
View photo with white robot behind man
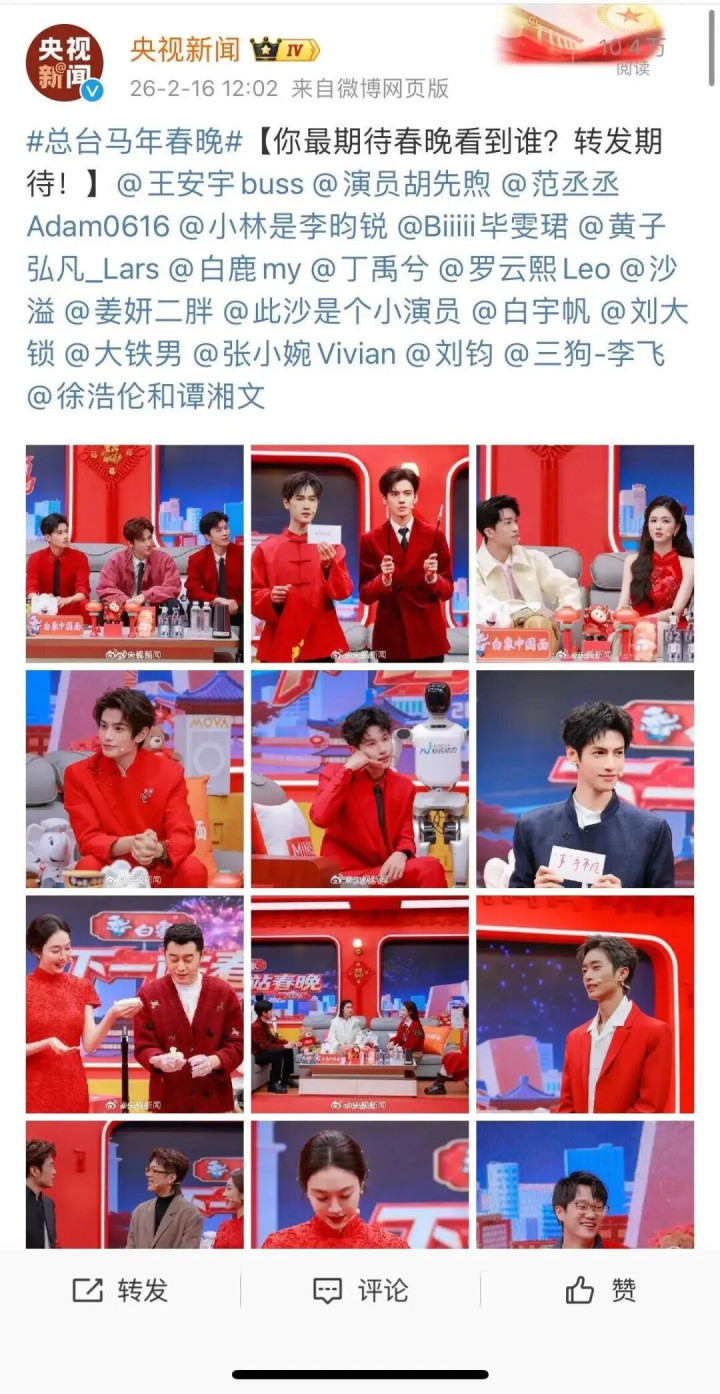(359, 778)
